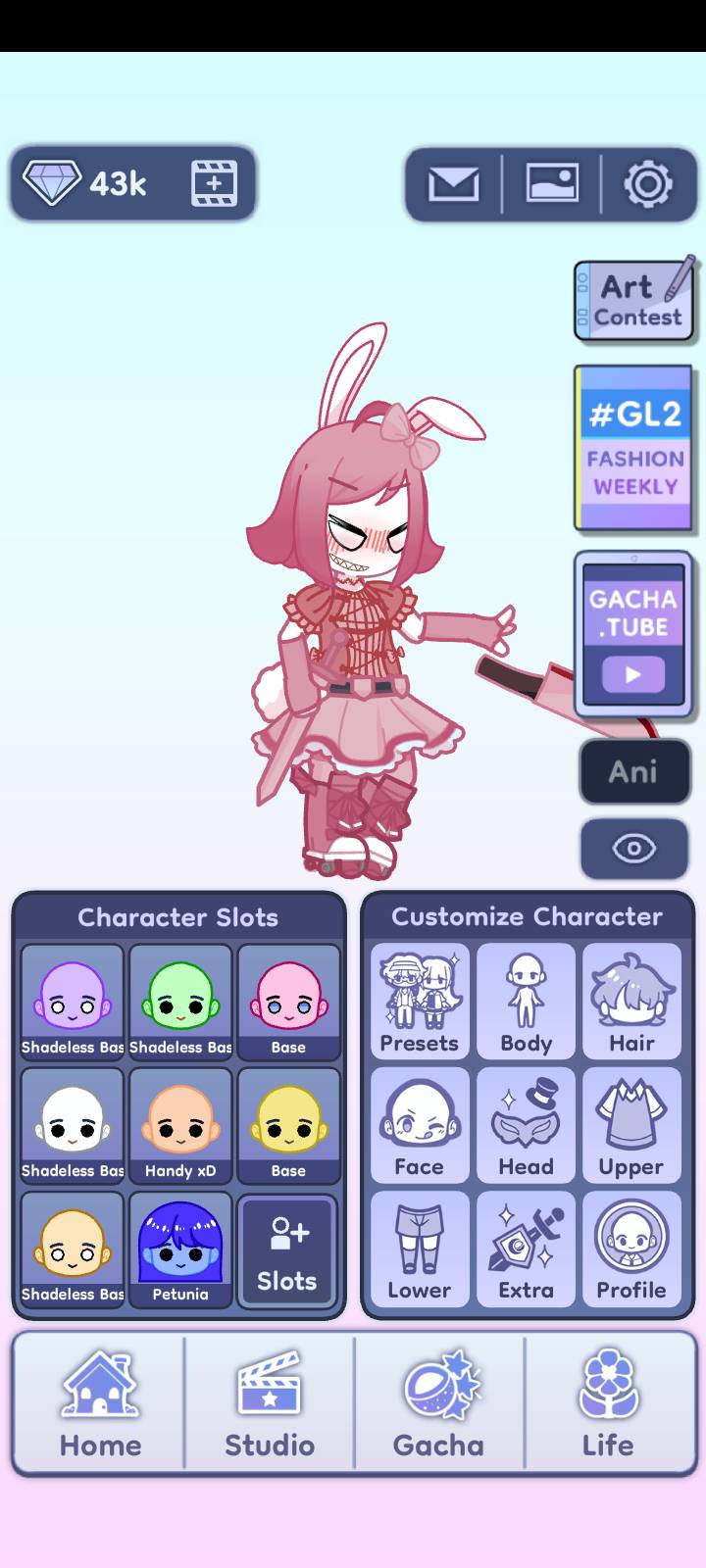This screenshot has height=1568, width=706.
Task: Edit the Upper clothing
Action: 631,1125
